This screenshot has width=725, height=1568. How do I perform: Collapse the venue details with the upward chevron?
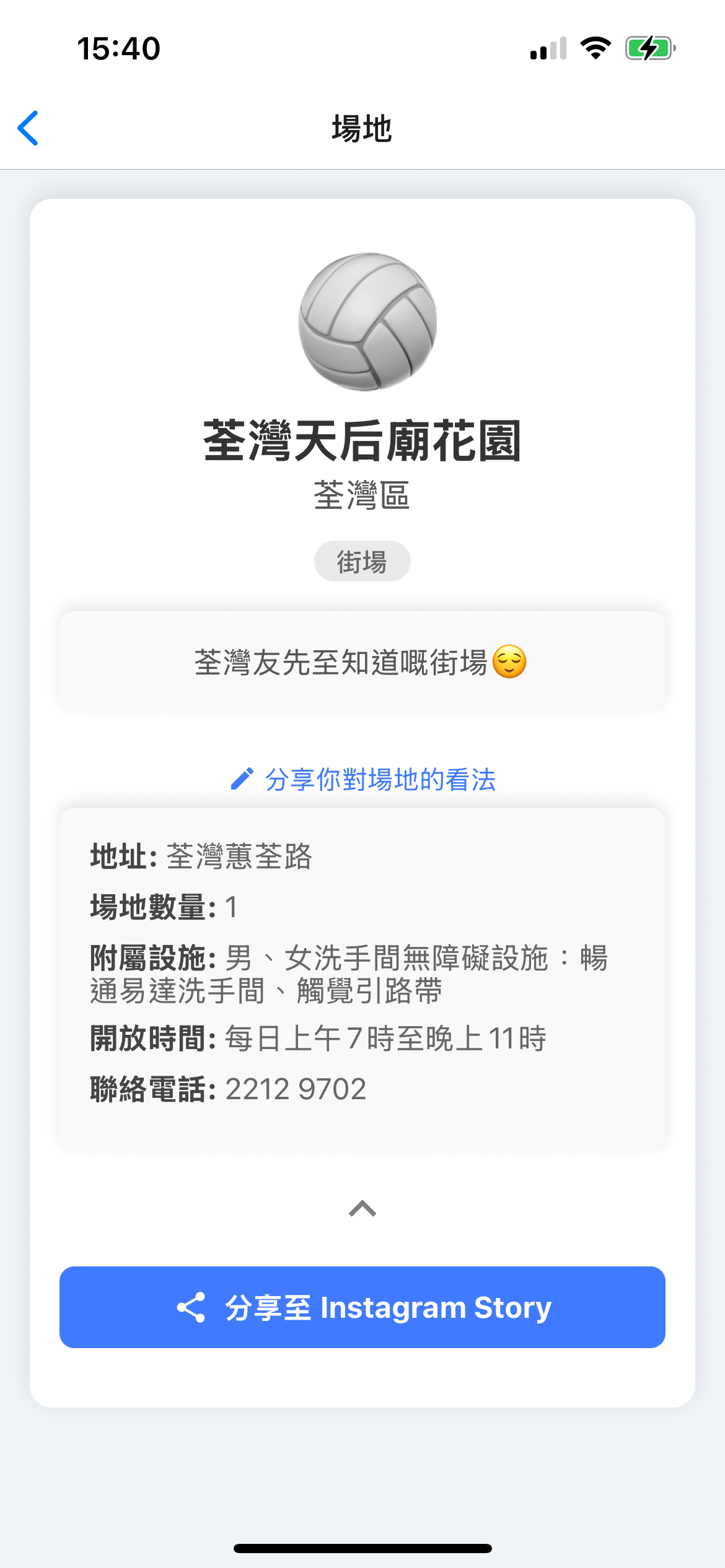pos(362,1207)
